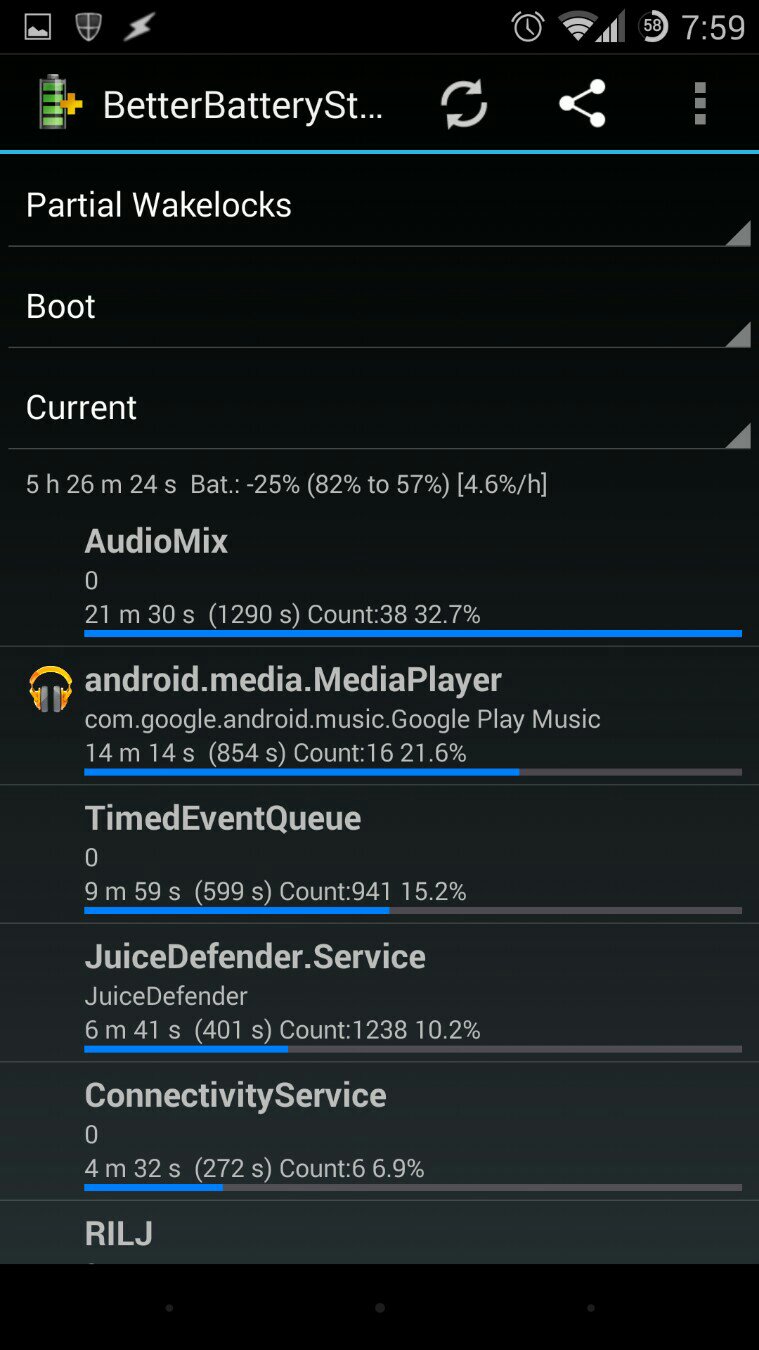759x1350 pixels.
Task: Open the JuiceDefender.Service entry
Action: pyautogui.click(x=380, y=993)
